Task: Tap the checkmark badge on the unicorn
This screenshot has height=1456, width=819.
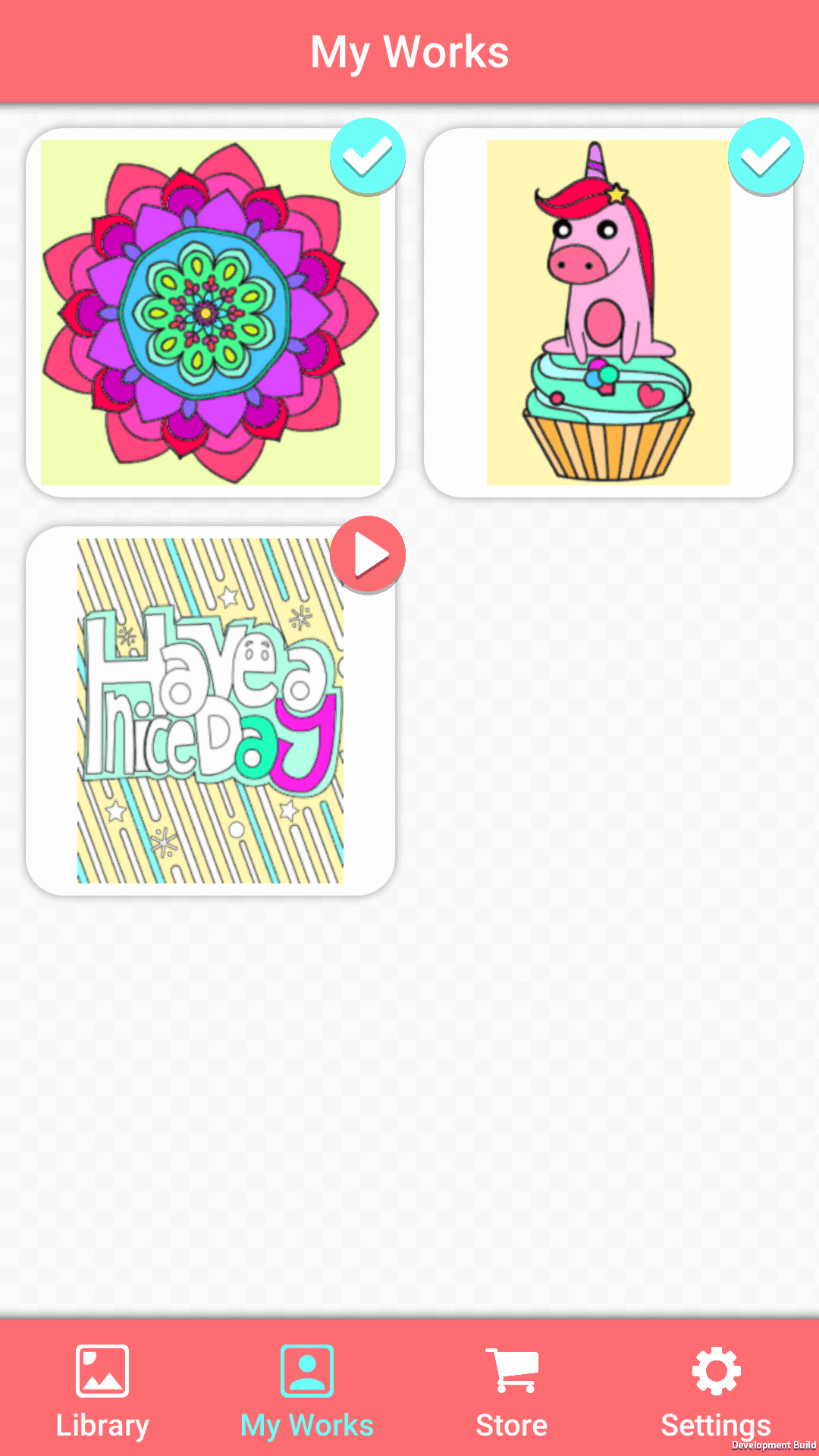Action: point(765,156)
